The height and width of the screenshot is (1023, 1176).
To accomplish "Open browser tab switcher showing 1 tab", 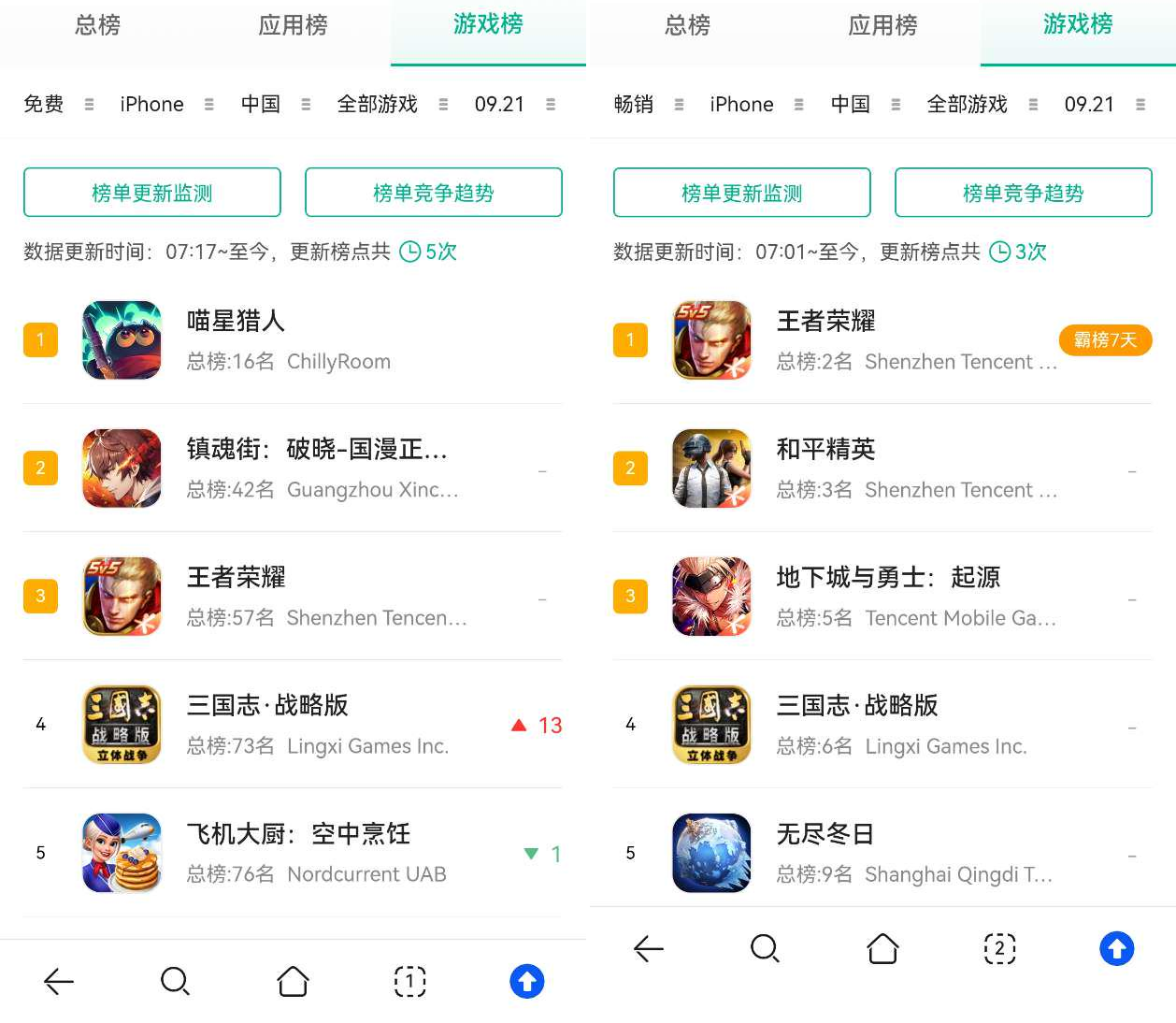I will (x=409, y=981).
